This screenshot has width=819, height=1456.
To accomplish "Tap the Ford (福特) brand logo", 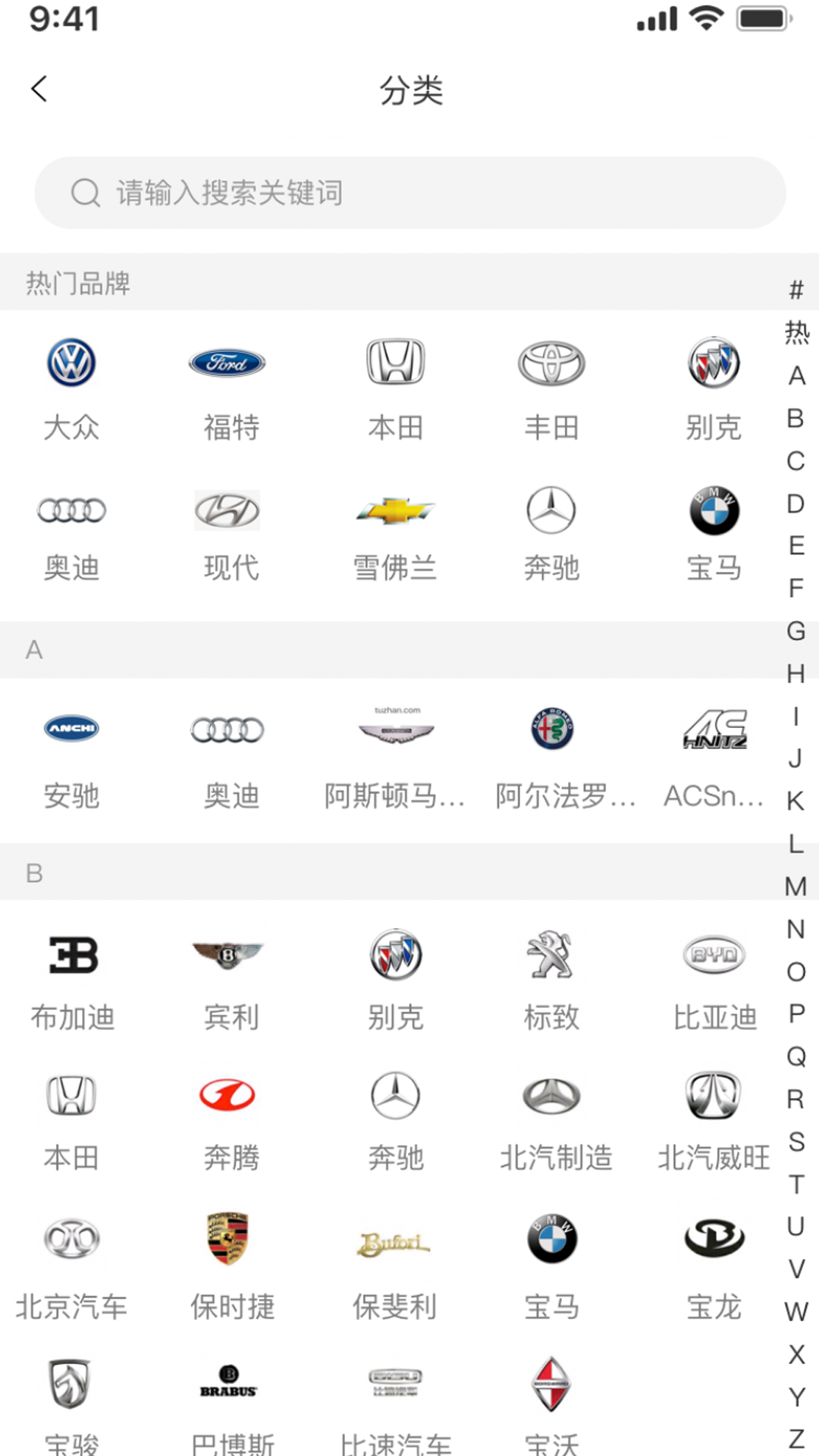I will [227, 363].
